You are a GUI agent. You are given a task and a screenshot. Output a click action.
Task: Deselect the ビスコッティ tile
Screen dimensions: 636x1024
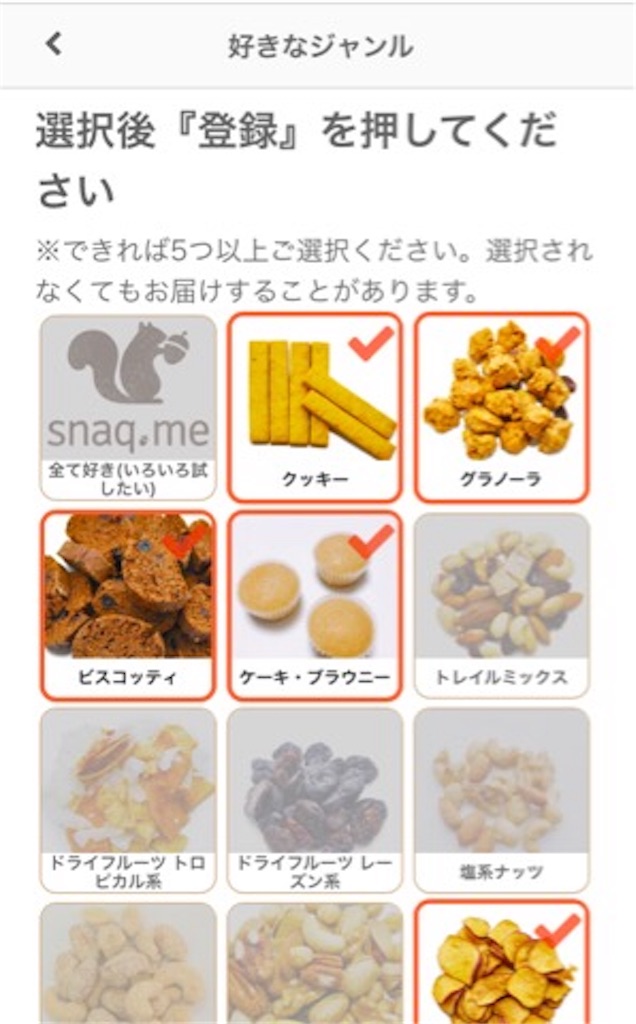128,604
